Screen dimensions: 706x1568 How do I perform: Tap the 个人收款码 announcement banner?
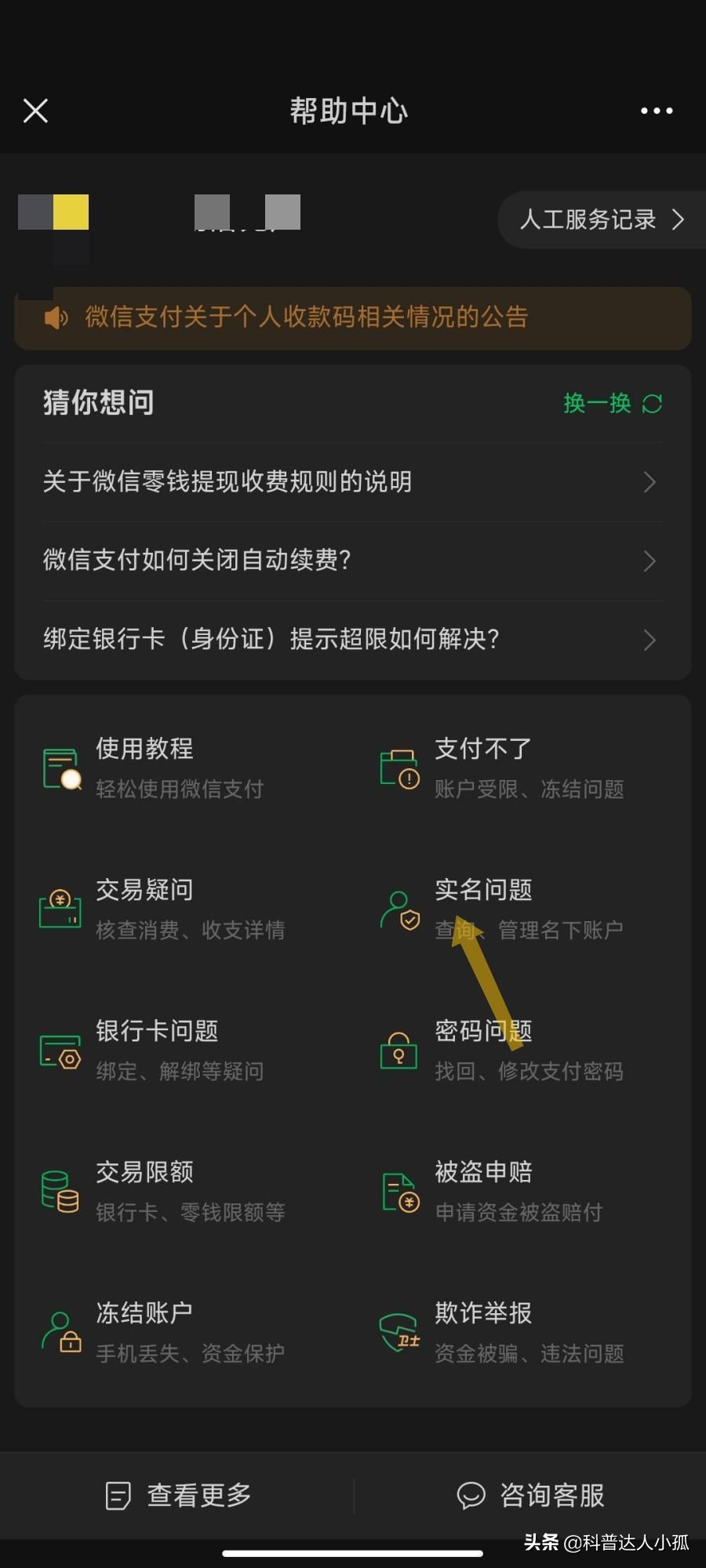pos(352,318)
